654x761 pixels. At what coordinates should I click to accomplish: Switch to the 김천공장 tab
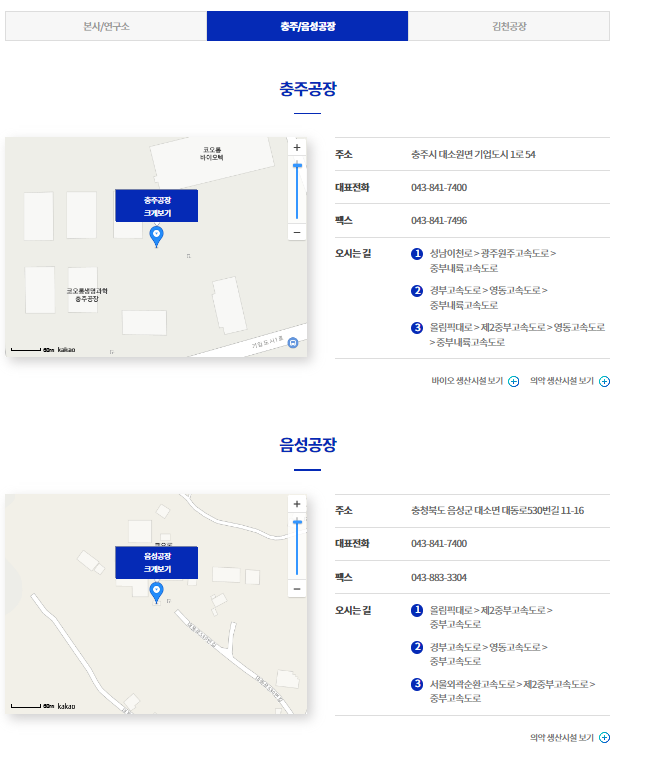509,26
